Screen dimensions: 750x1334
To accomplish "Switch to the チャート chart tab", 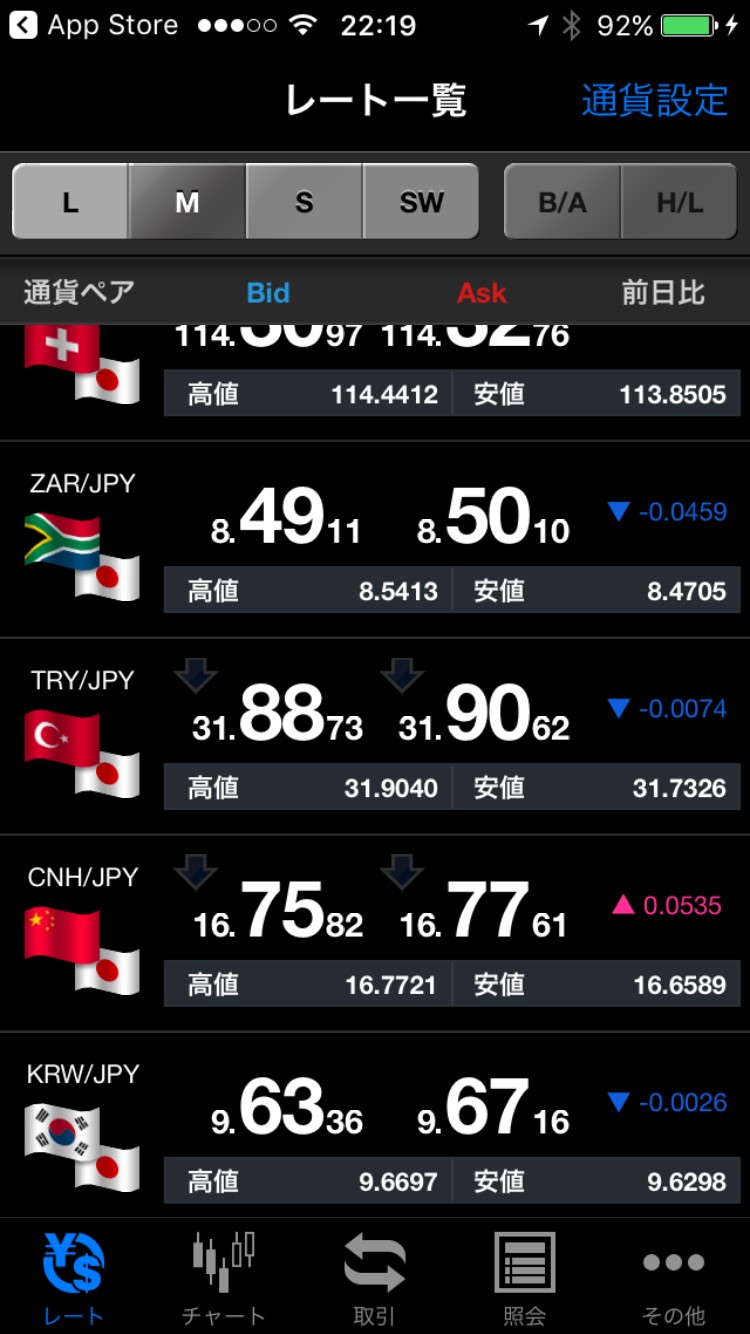I will (x=223, y=1276).
